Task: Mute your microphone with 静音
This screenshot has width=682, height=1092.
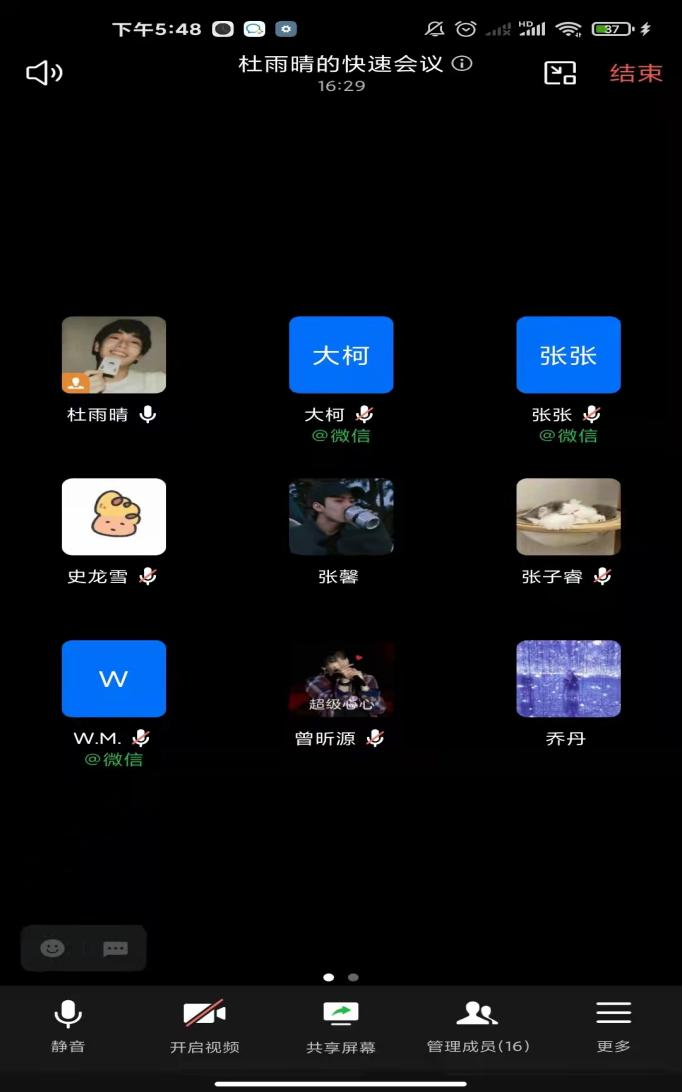Action: tap(68, 1025)
